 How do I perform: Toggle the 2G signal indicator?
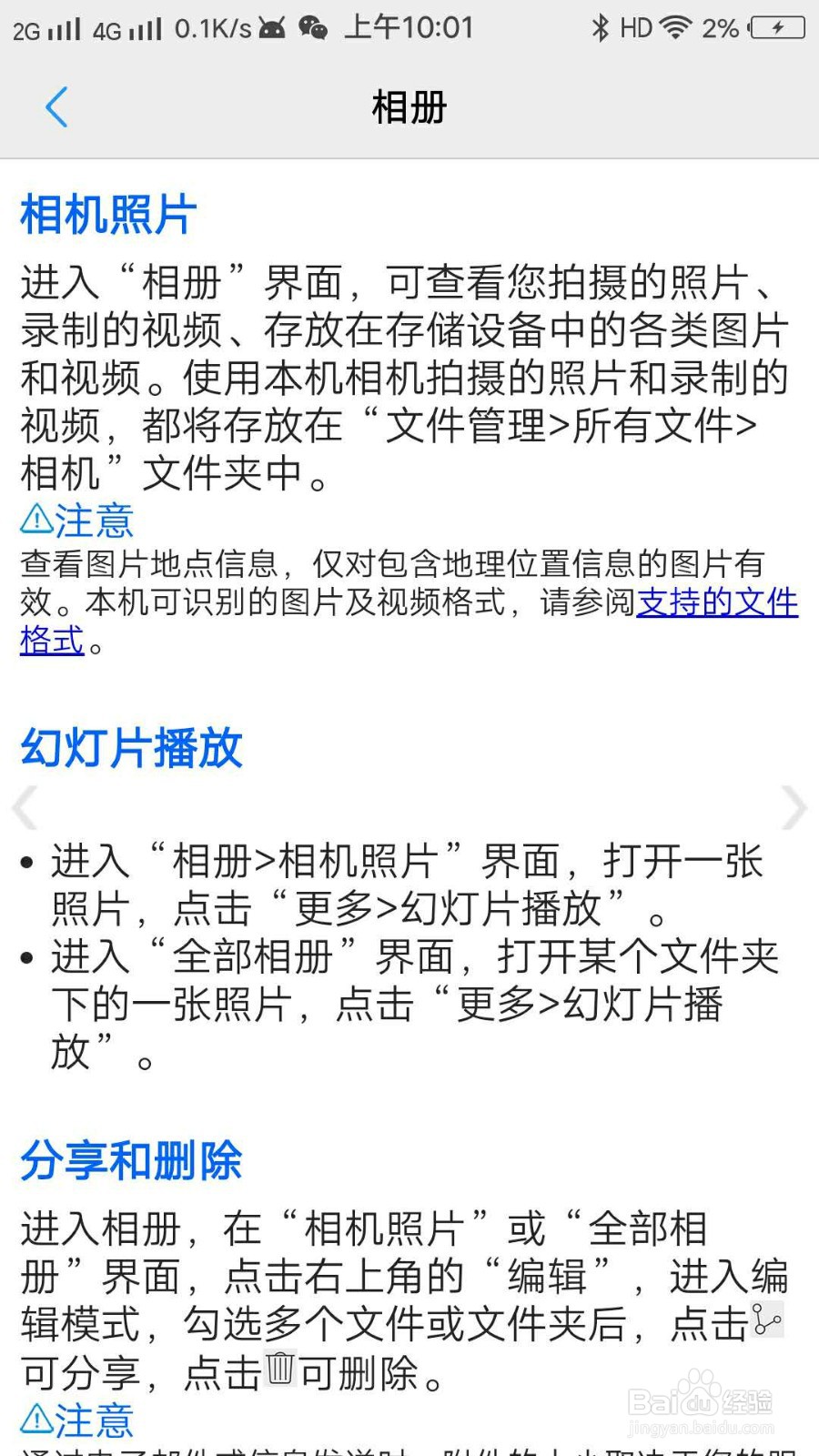click(x=45, y=27)
